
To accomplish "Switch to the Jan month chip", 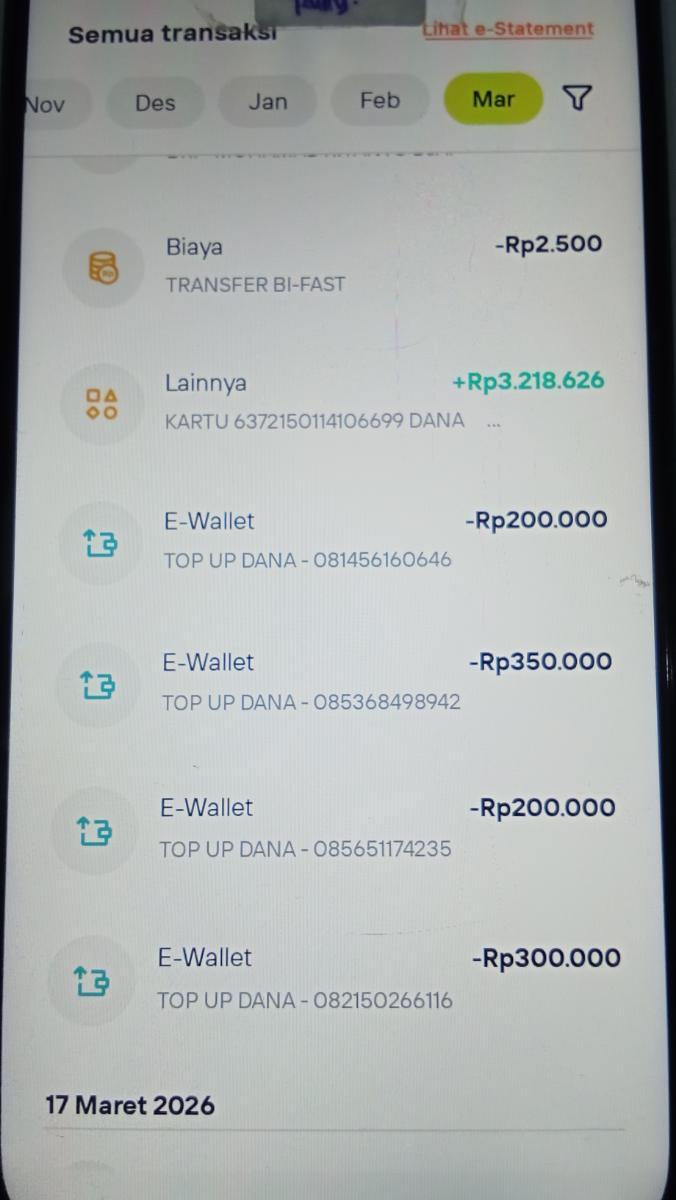I will click(x=267, y=101).
